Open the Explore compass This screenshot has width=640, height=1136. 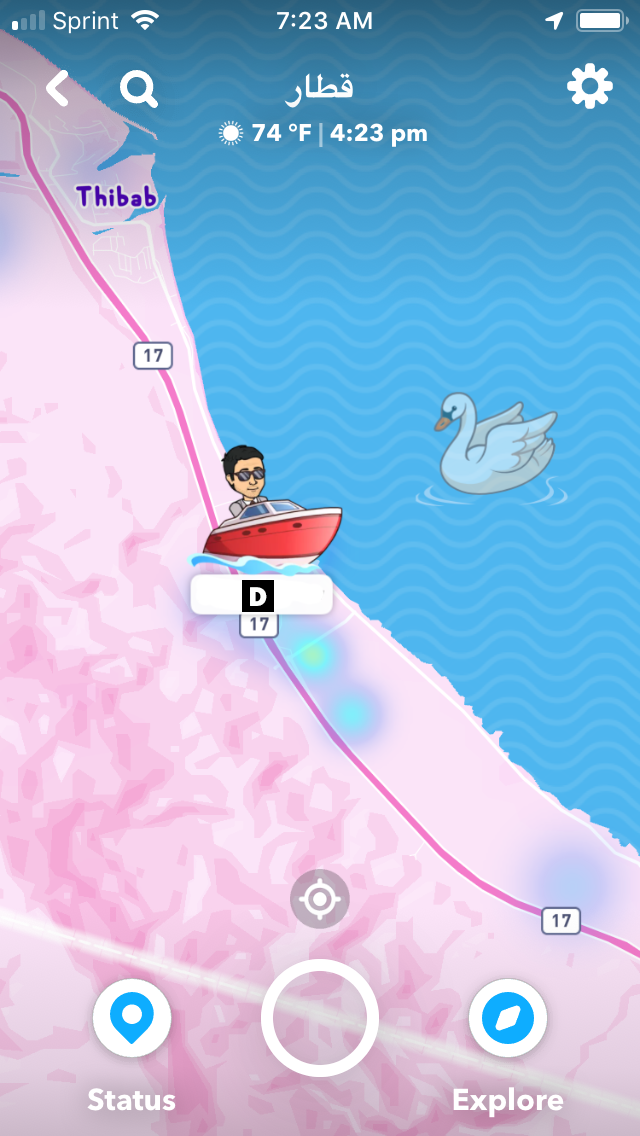point(508,1018)
